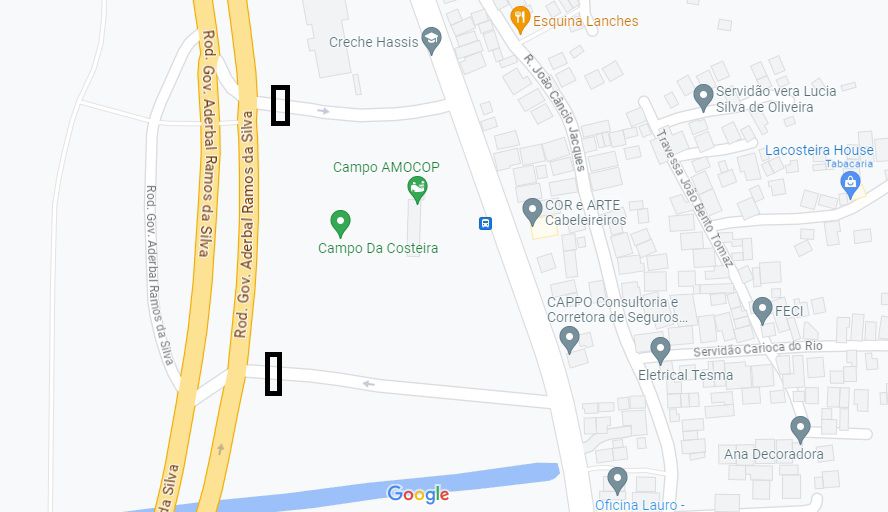888x512 pixels.
Task: Select Servidão vera Lucia Silva de Oliveira pin
Action: coord(703,96)
